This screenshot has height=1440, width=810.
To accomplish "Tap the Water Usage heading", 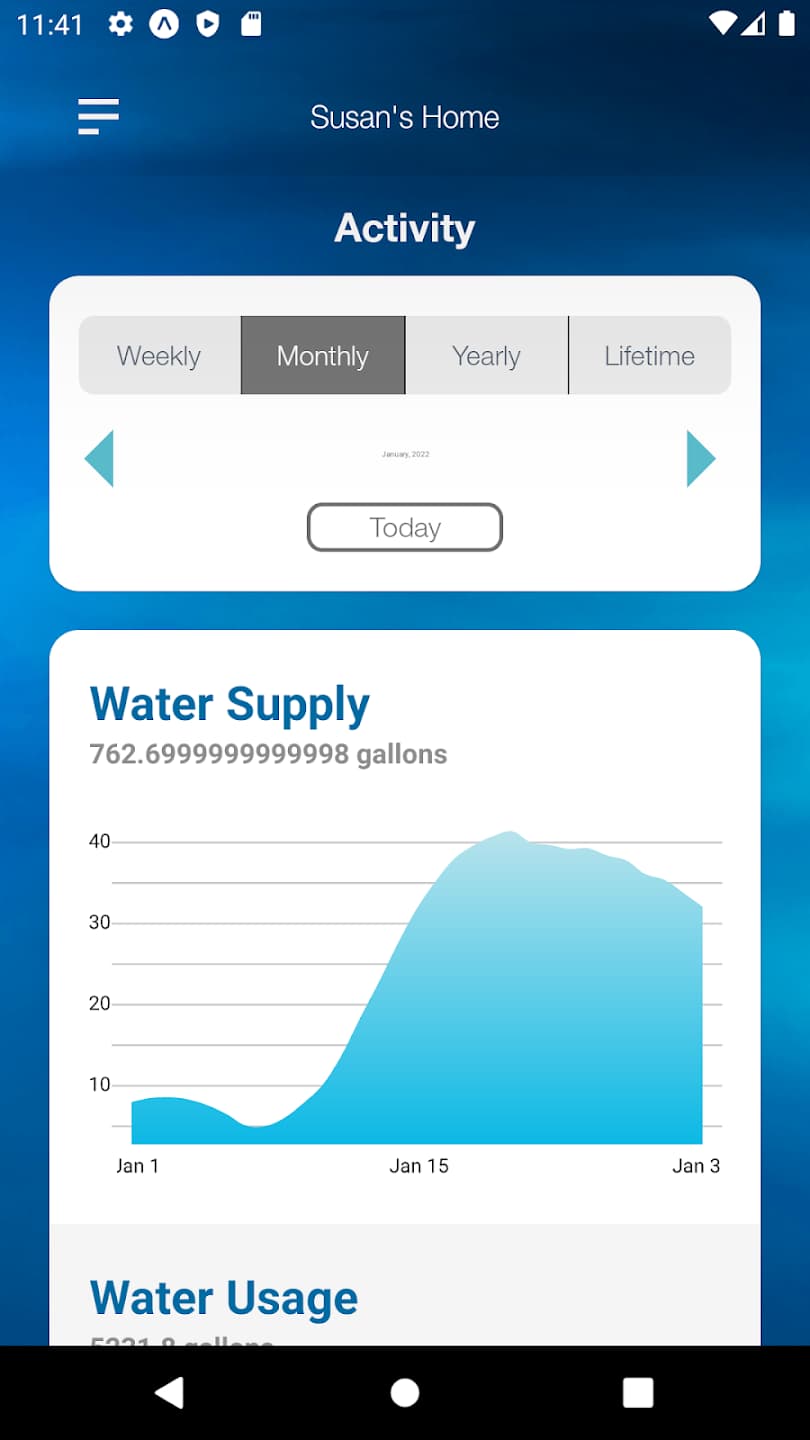I will pos(223,1297).
